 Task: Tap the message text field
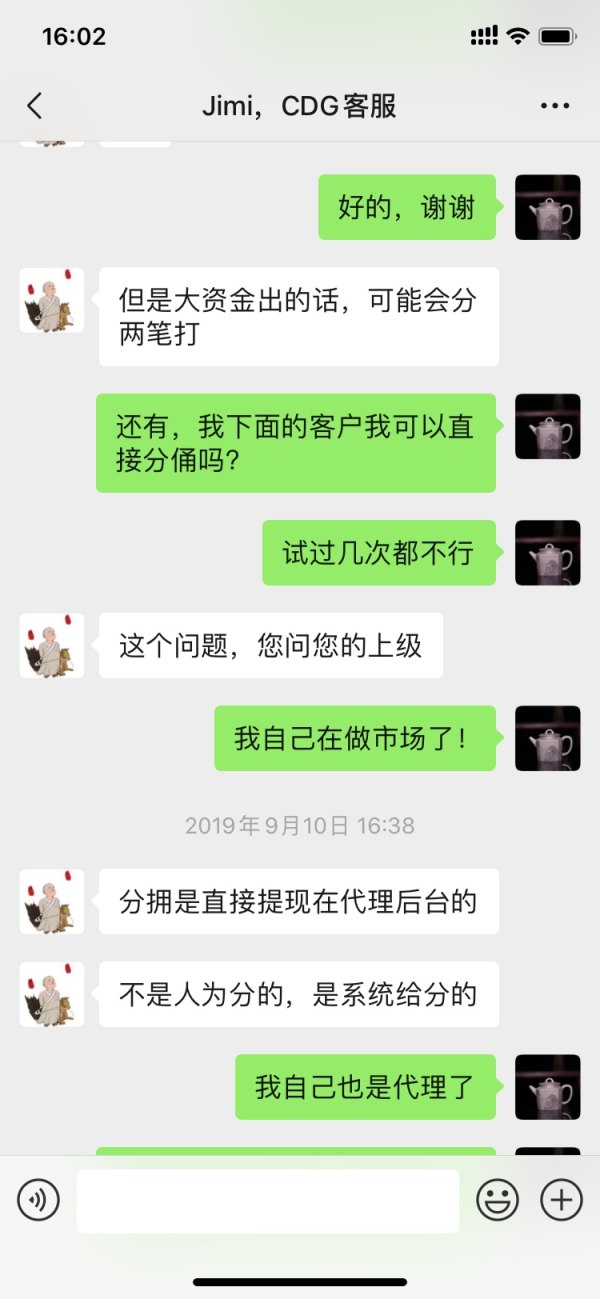coord(267,1200)
